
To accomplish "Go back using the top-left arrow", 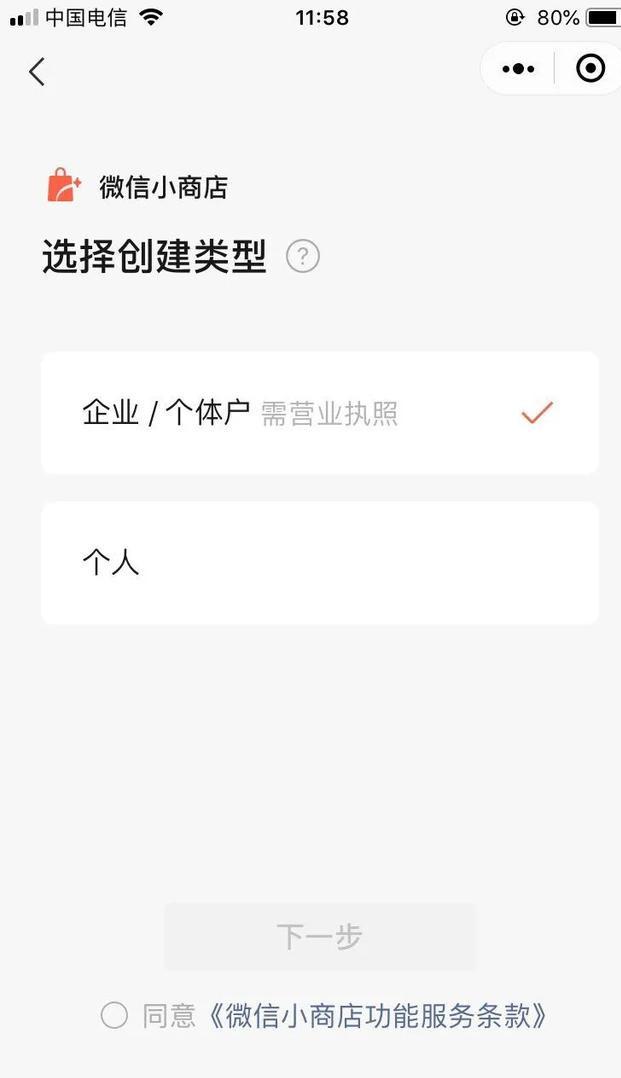I will click(x=37, y=71).
